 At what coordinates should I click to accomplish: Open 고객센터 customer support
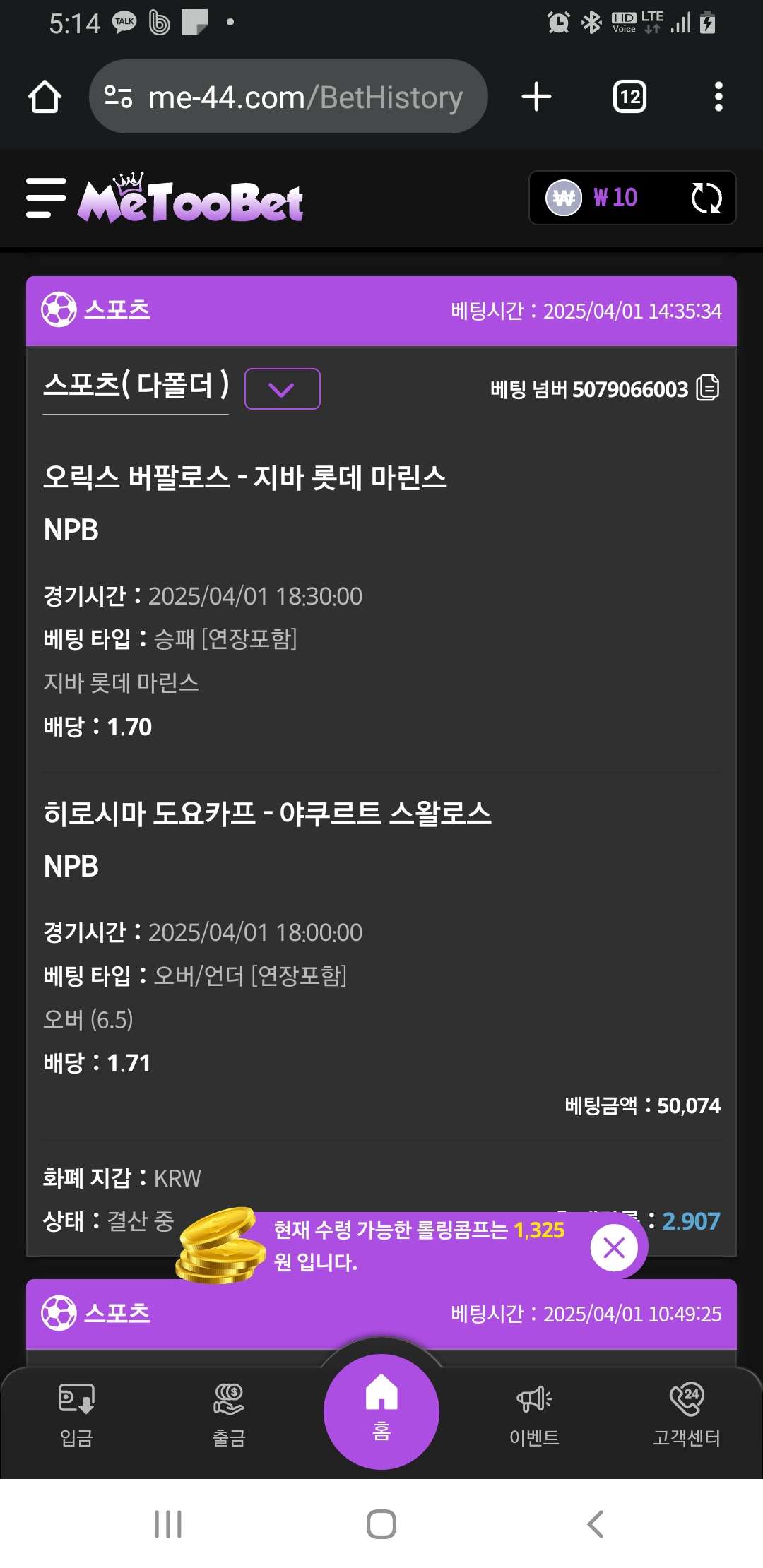point(687,1415)
